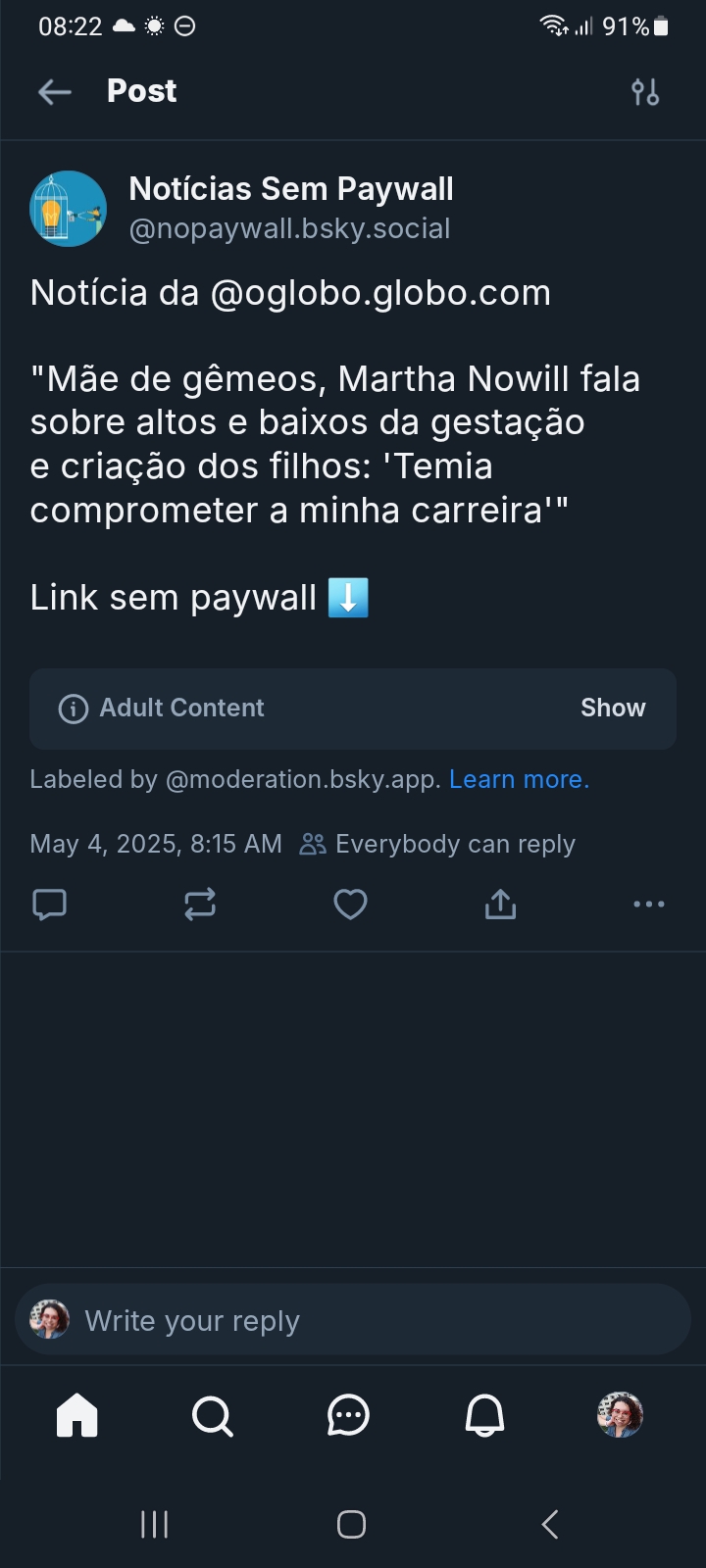Switch to the Home tab
Image resolution: width=706 pixels, height=1568 pixels.
click(77, 1415)
